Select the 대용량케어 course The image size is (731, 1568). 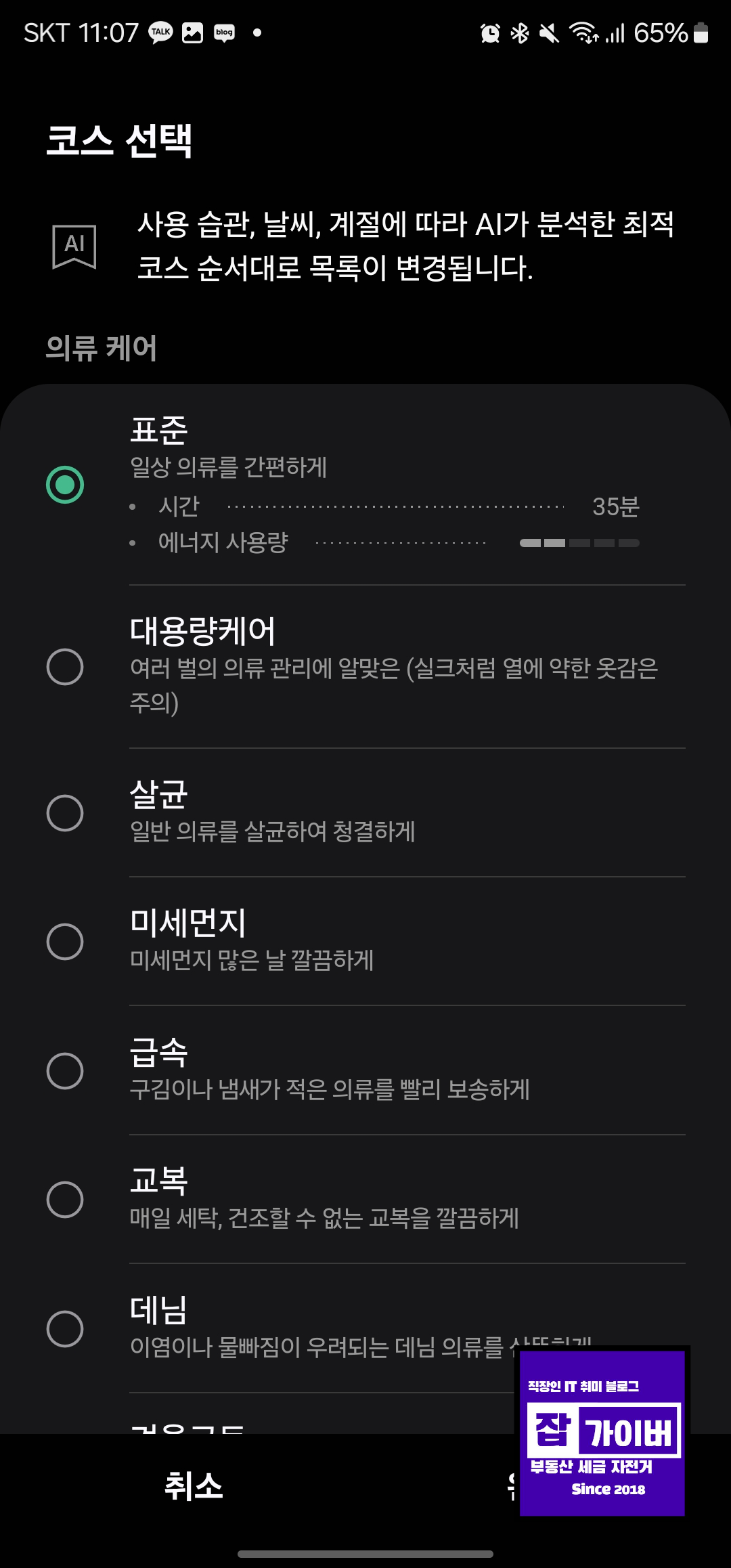(65, 667)
